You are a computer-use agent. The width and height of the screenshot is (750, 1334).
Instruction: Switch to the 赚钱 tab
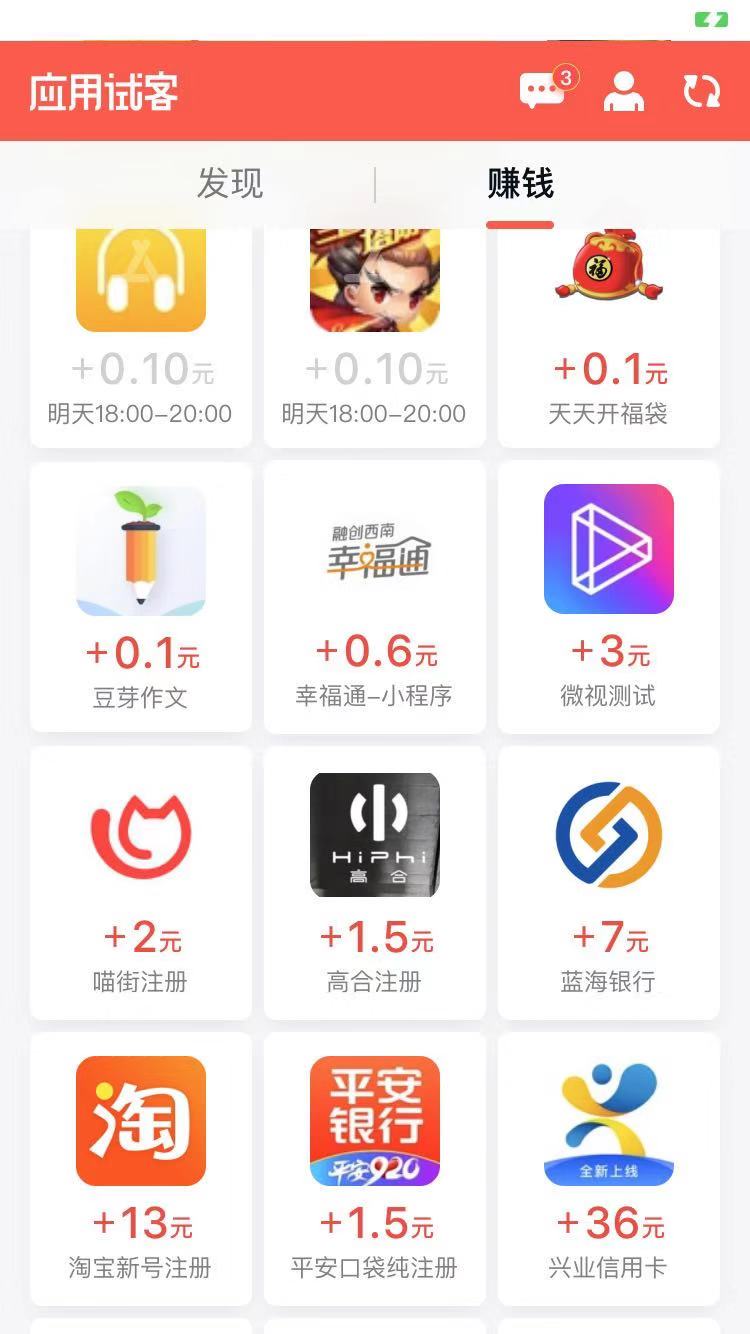[x=521, y=184]
